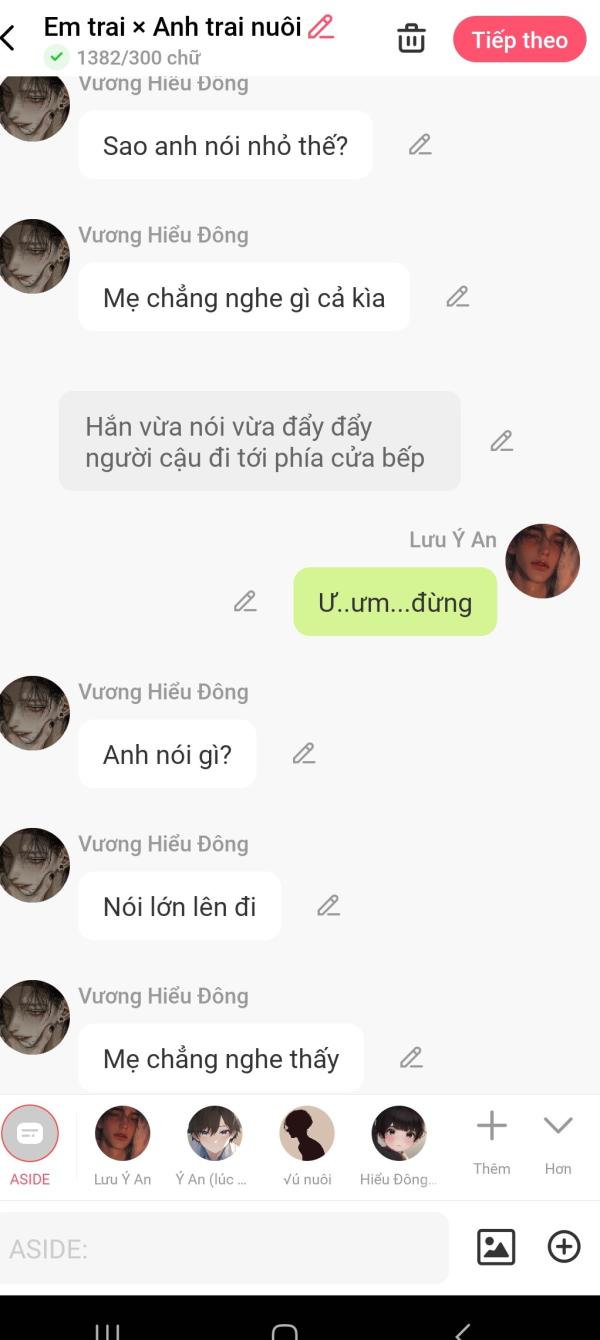Expand more characters with Hơn
This screenshot has height=1340, width=600.
[558, 1142]
